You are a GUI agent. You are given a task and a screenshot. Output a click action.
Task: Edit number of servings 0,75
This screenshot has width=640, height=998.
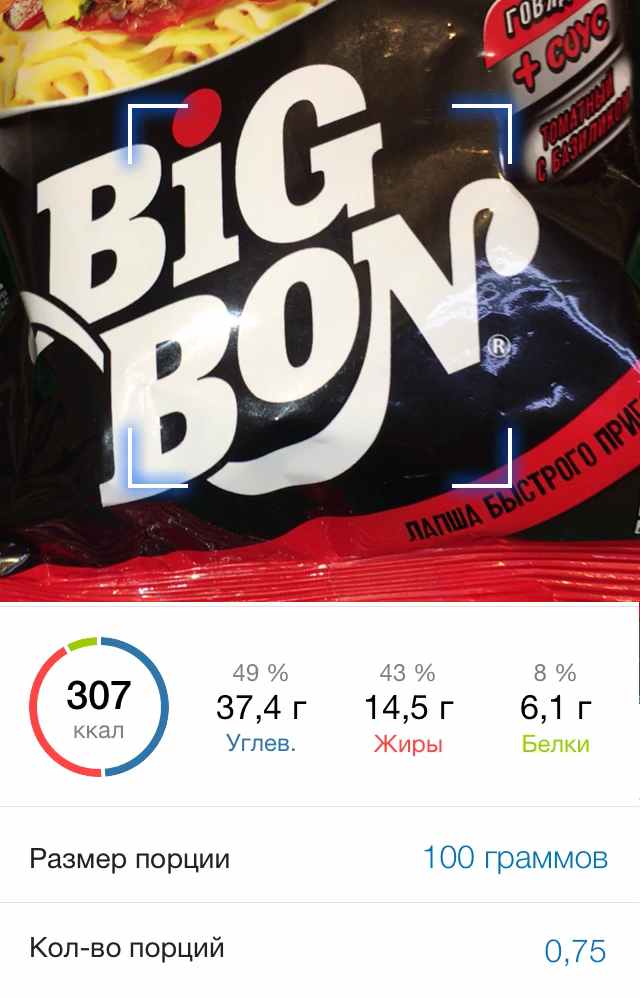coord(575,950)
